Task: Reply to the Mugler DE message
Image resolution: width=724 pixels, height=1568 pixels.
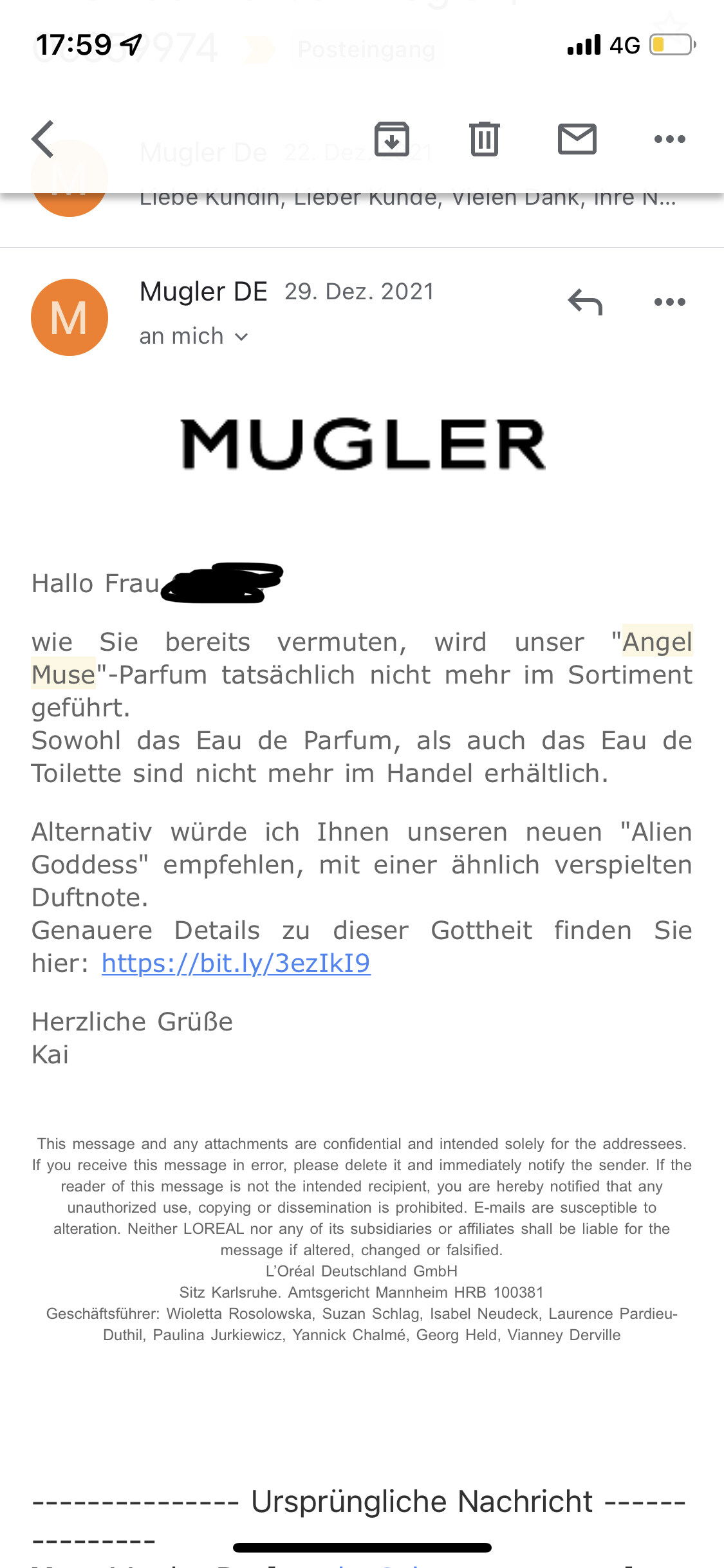Action: [x=585, y=302]
